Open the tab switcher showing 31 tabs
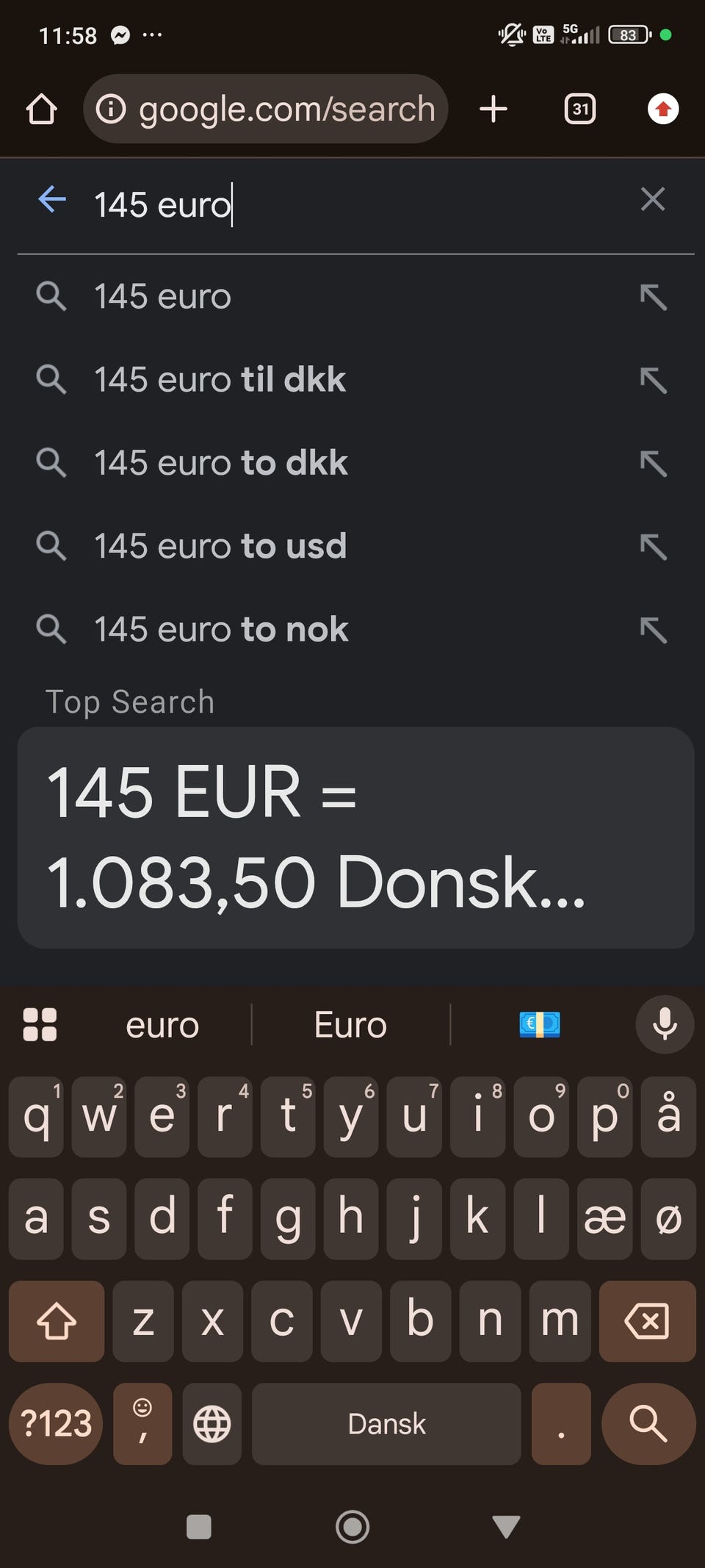 [580, 109]
